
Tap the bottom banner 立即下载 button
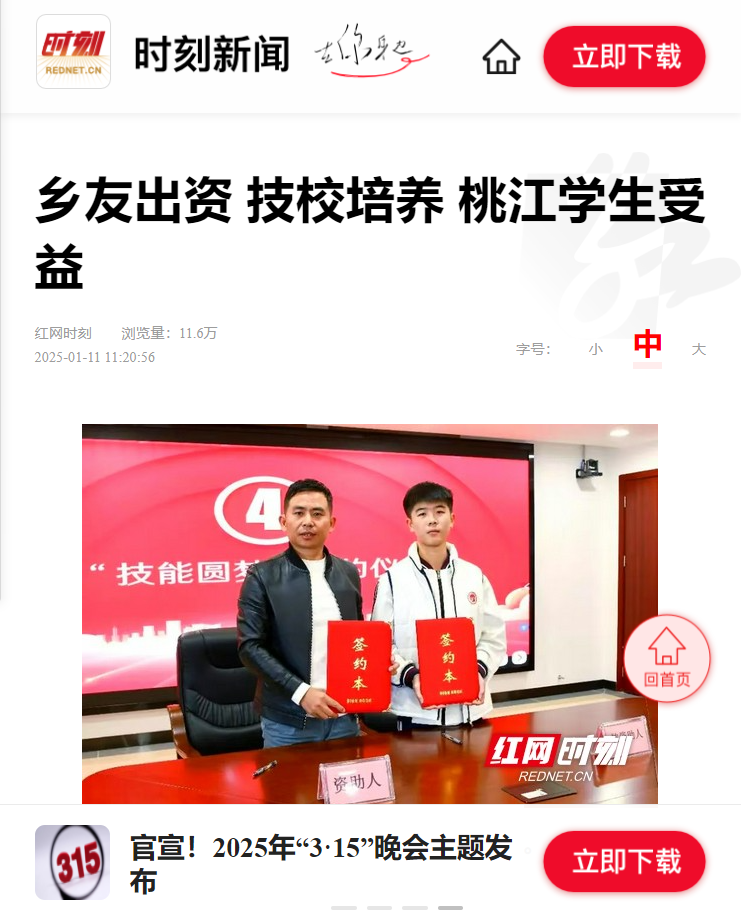tap(625, 862)
